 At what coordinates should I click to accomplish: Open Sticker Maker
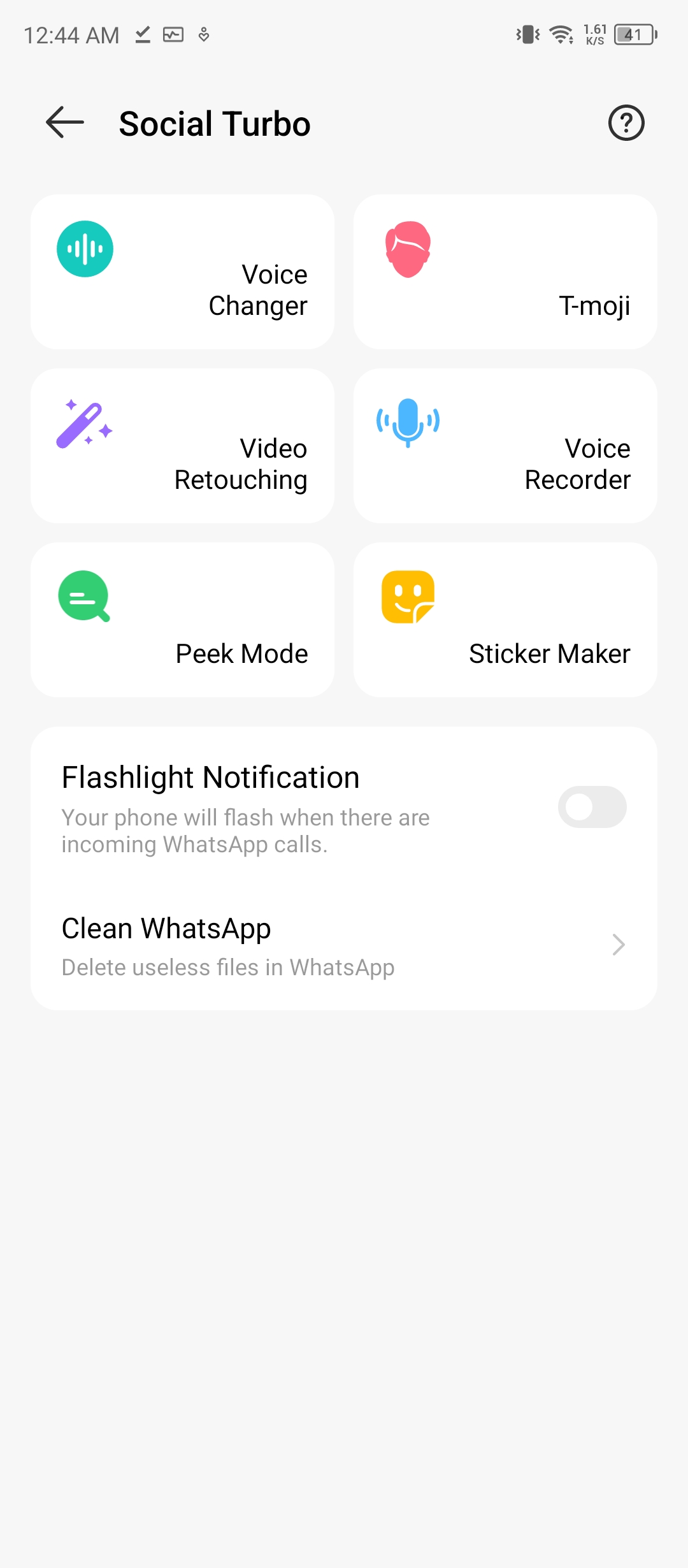point(505,620)
